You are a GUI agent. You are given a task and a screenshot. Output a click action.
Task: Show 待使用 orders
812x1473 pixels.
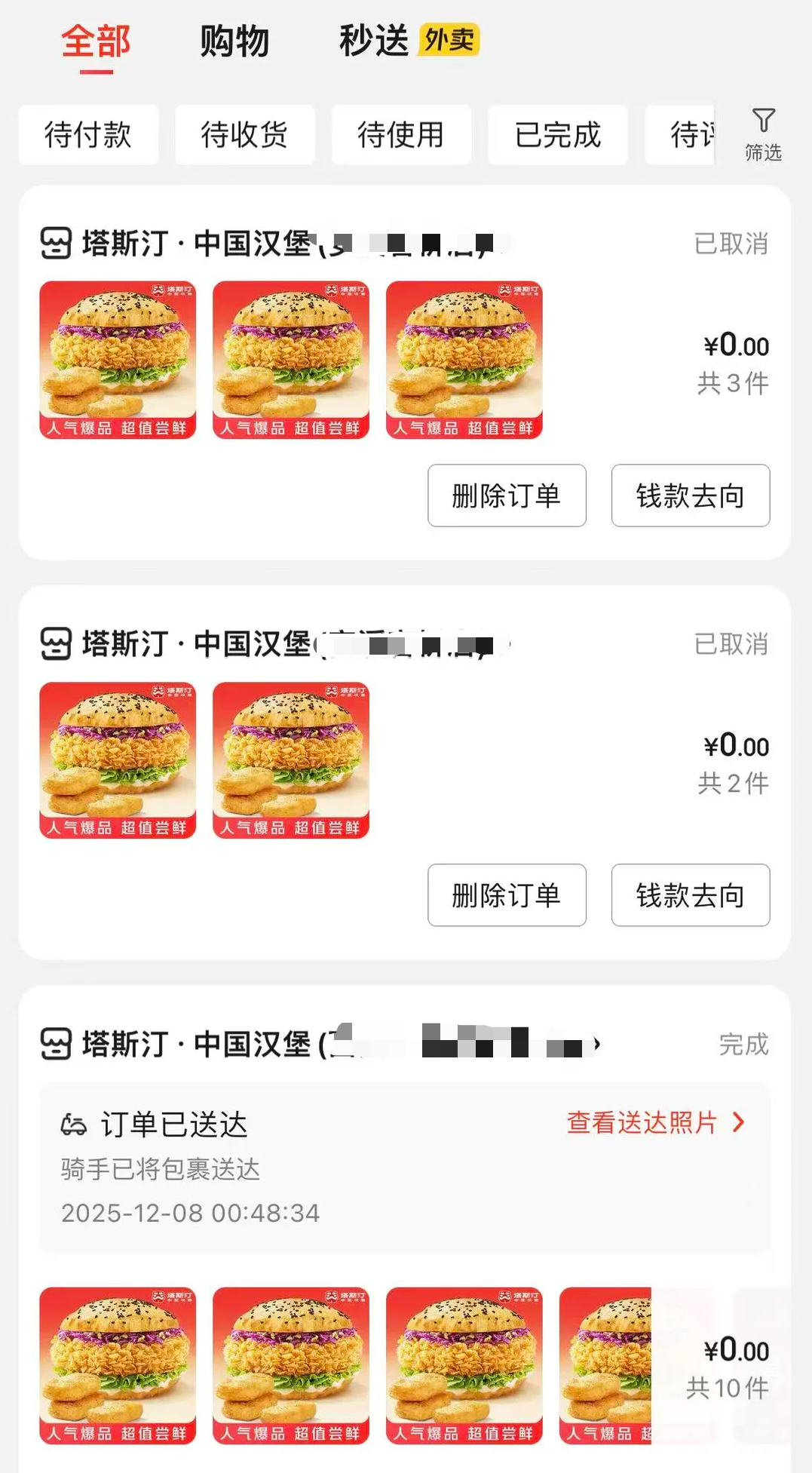pyautogui.click(x=401, y=135)
